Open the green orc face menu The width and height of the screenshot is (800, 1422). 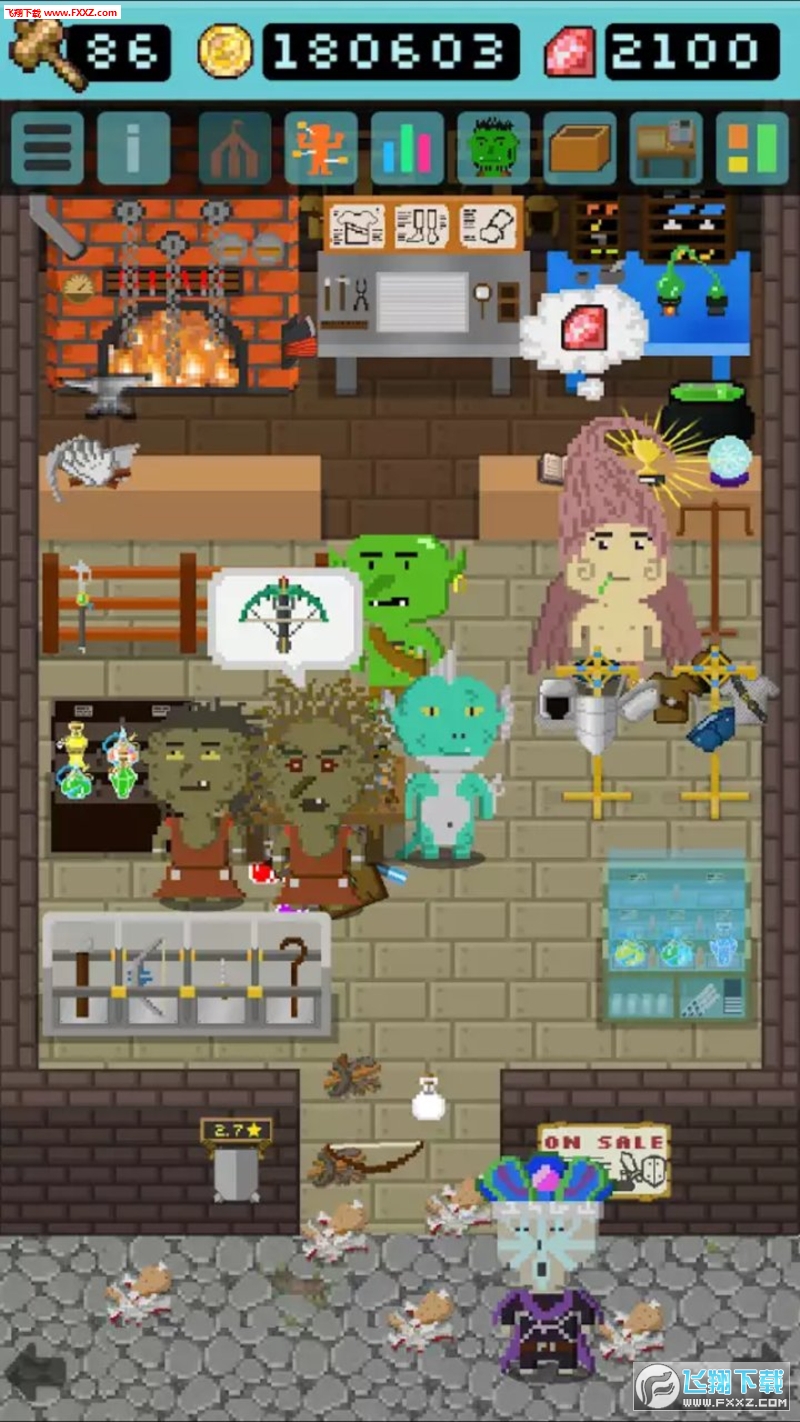coord(493,148)
